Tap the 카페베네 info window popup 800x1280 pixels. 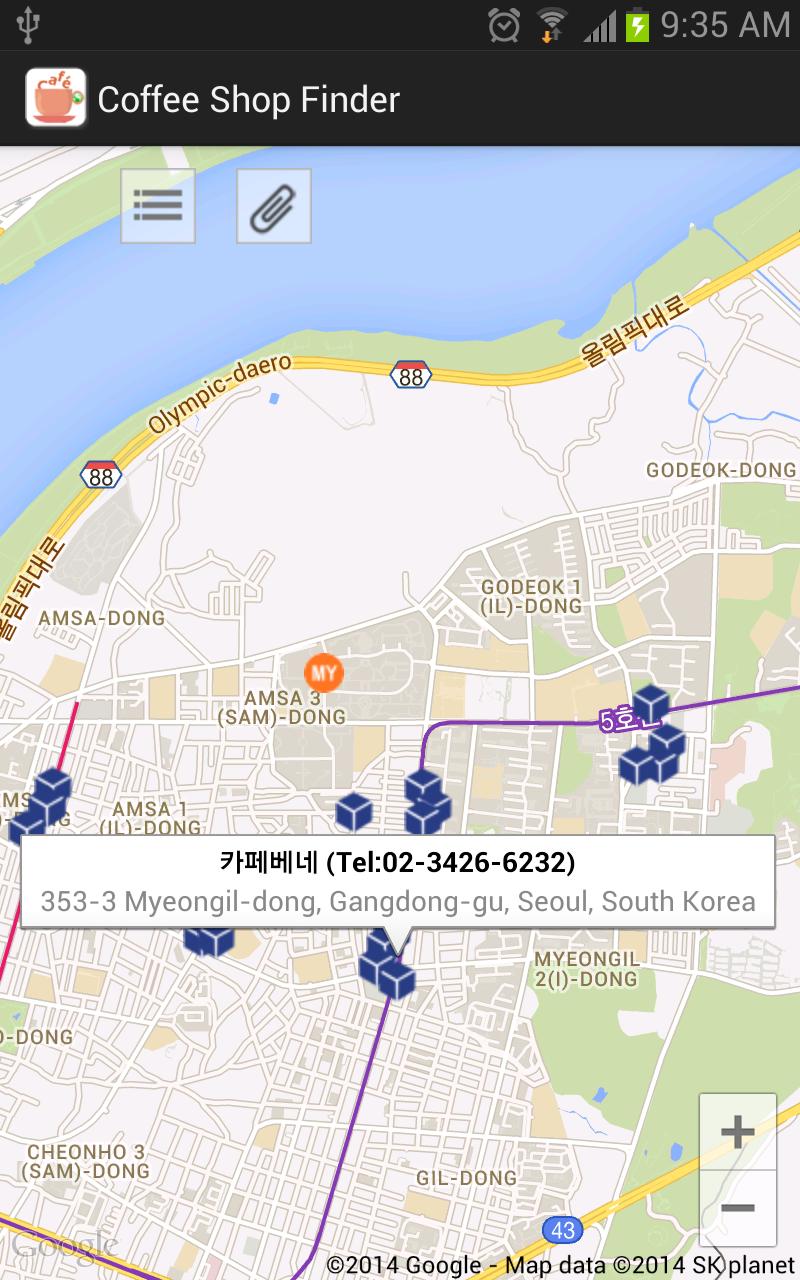[400, 880]
